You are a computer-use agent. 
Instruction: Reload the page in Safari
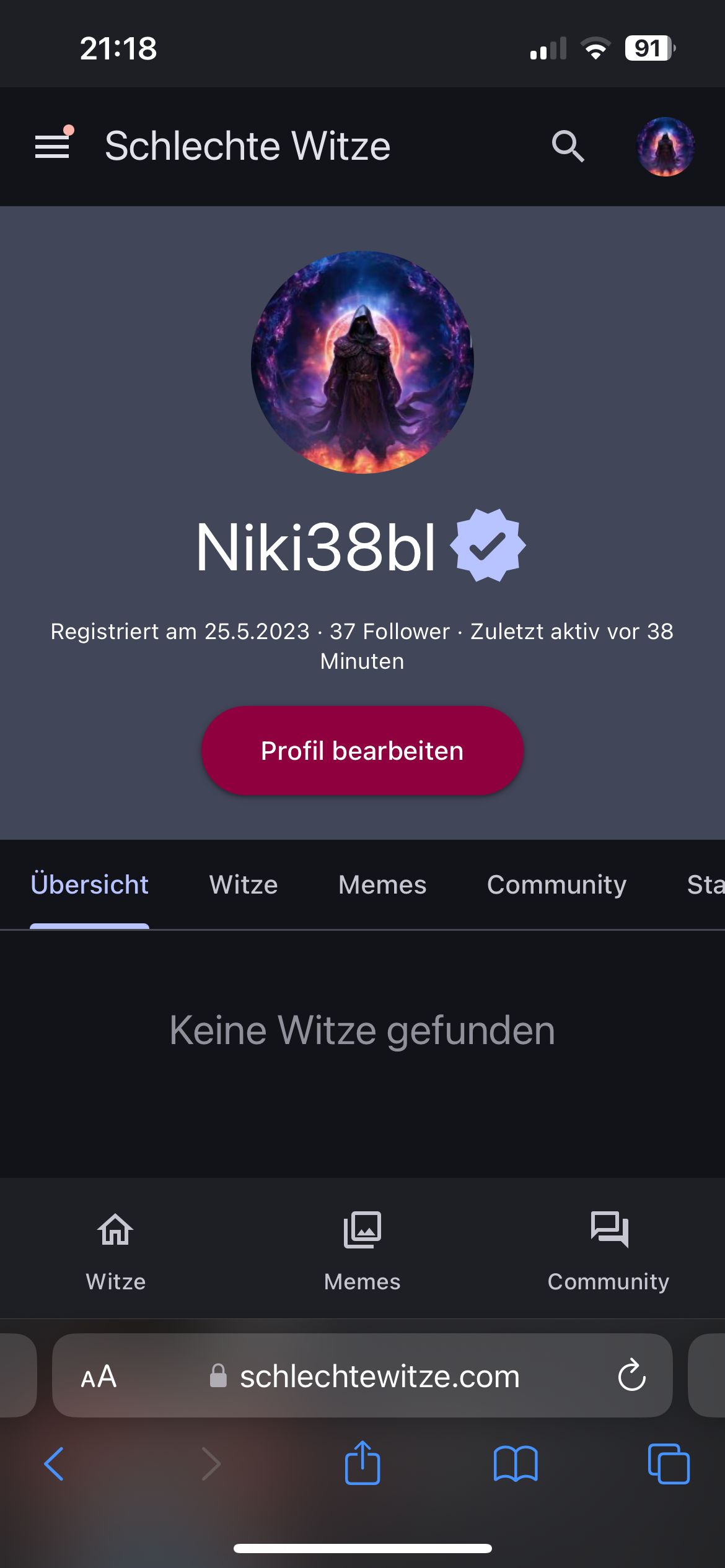pos(631,1376)
